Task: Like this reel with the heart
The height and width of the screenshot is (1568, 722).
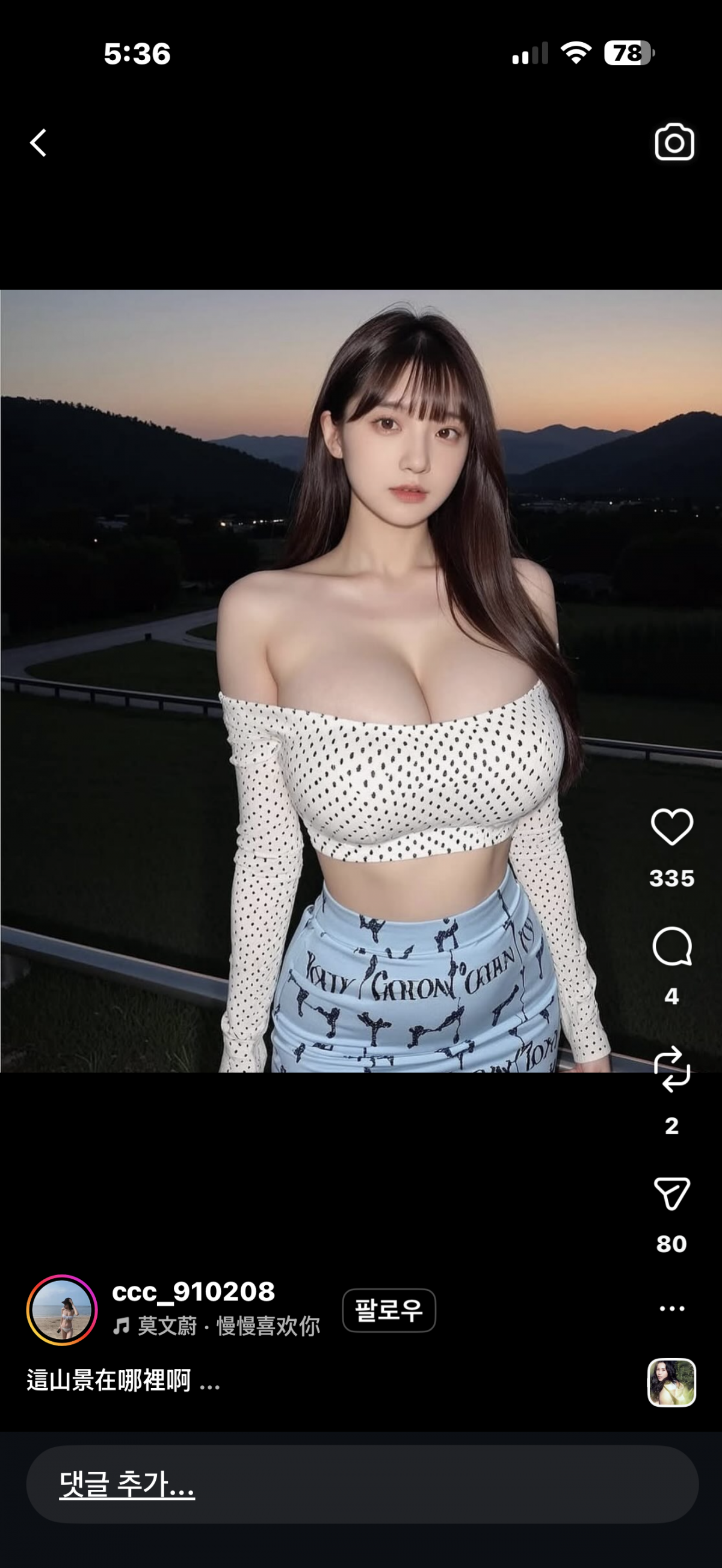Action: point(671,827)
